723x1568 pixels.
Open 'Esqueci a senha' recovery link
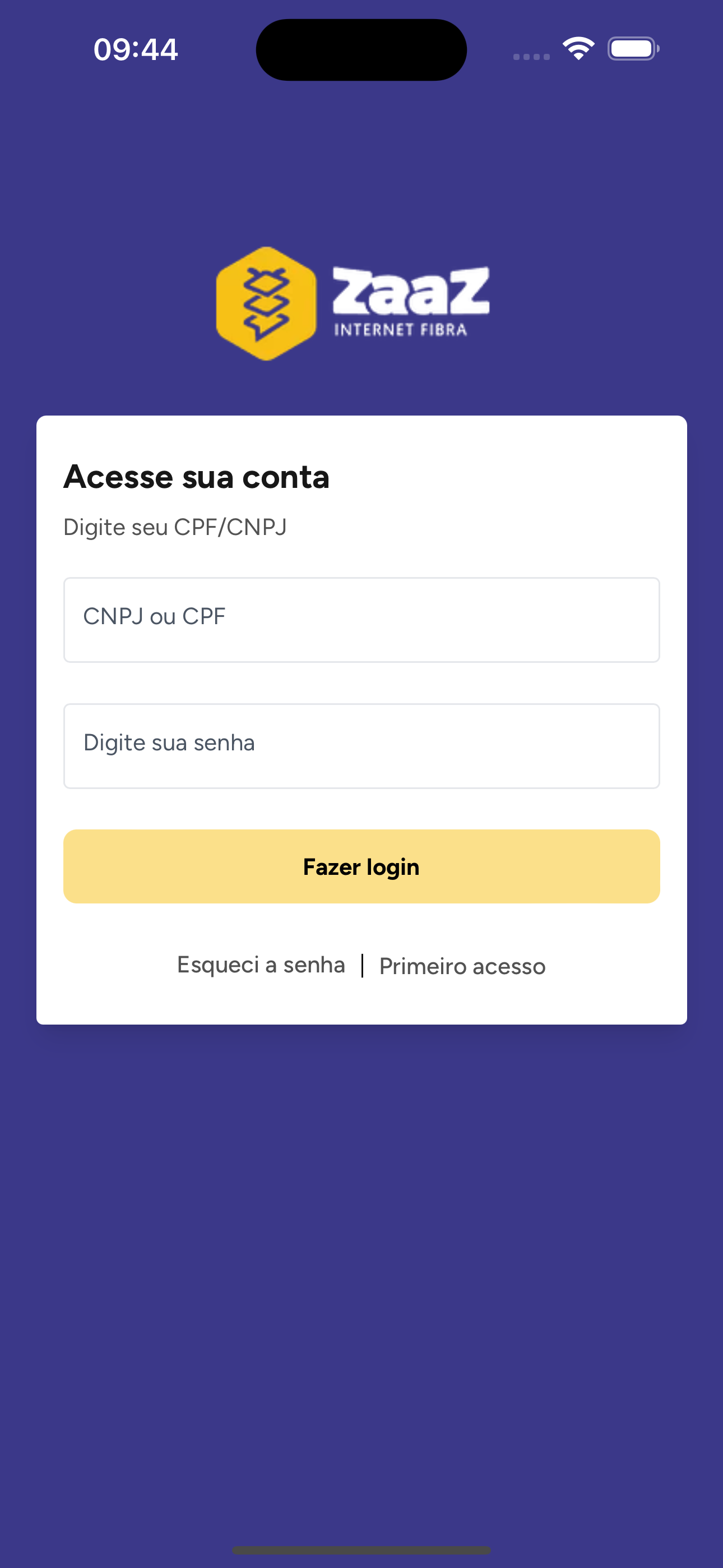[x=261, y=964]
